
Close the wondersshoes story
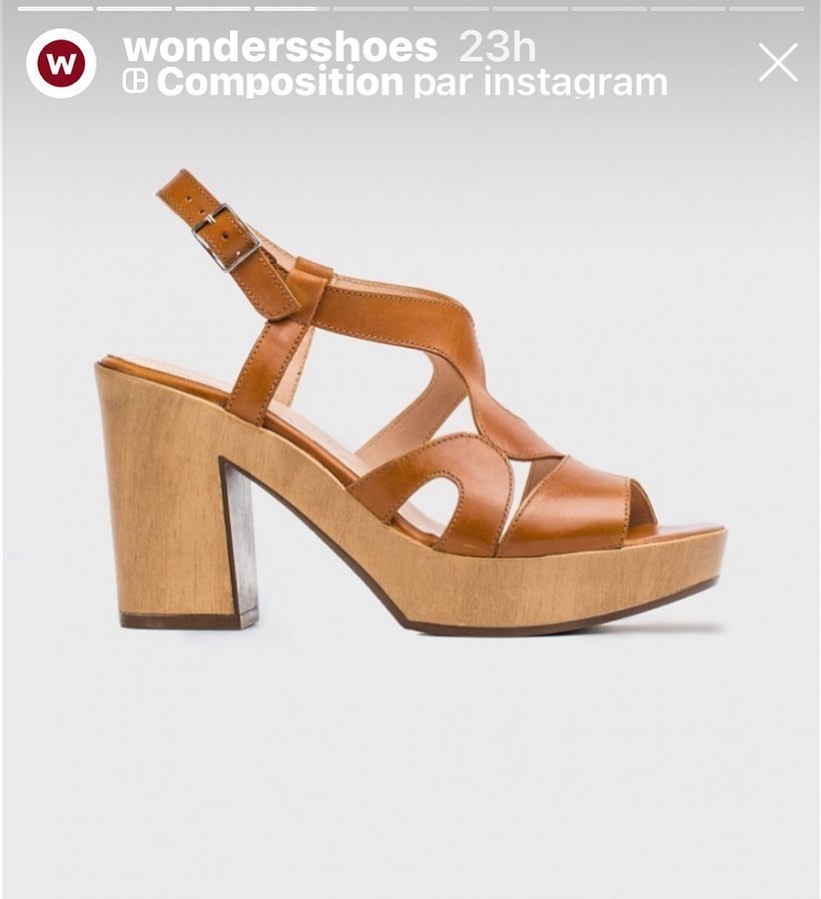click(x=777, y=63)
